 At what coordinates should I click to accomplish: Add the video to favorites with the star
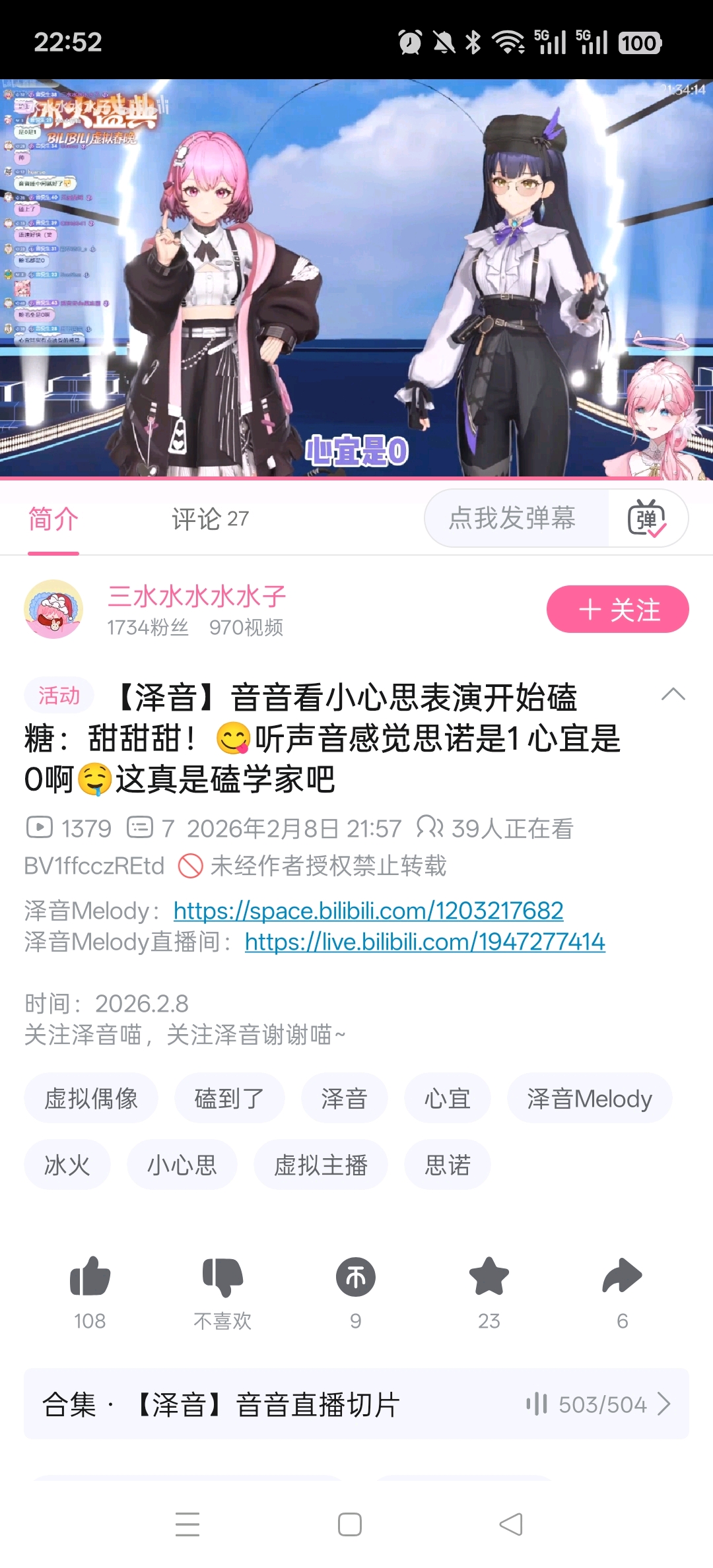coord(489,1276)
